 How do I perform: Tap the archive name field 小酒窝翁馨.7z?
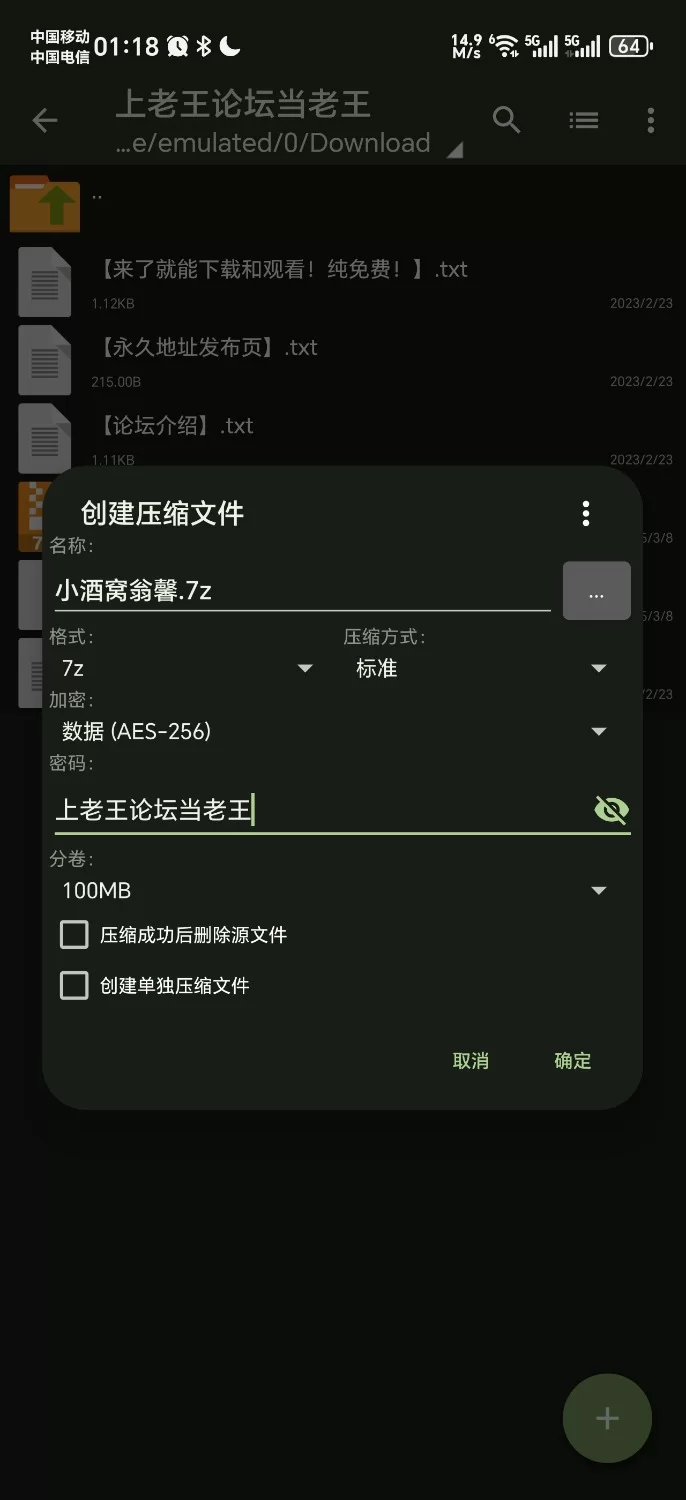tap(302, 590)
